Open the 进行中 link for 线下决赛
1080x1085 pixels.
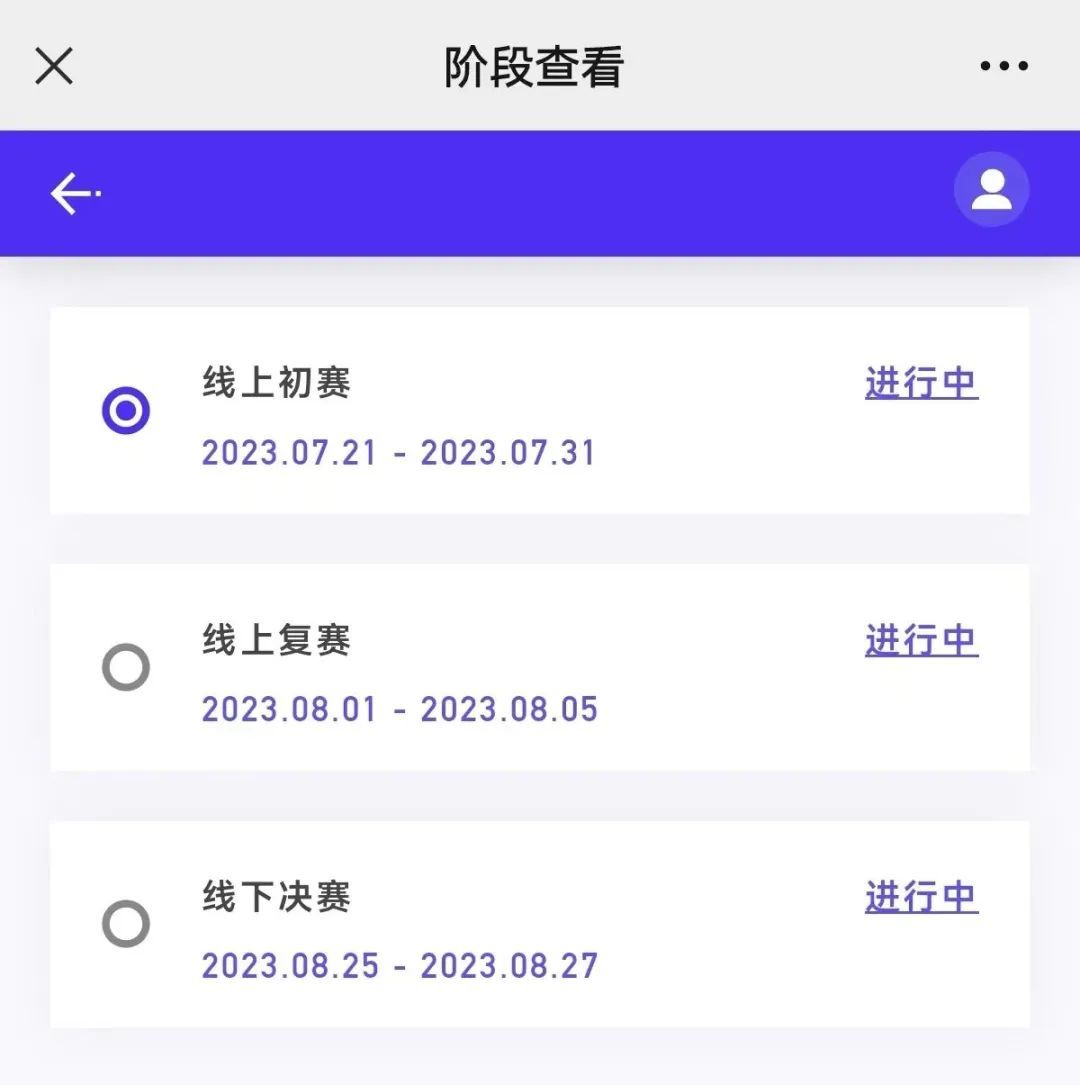click(x=921, y=897)
